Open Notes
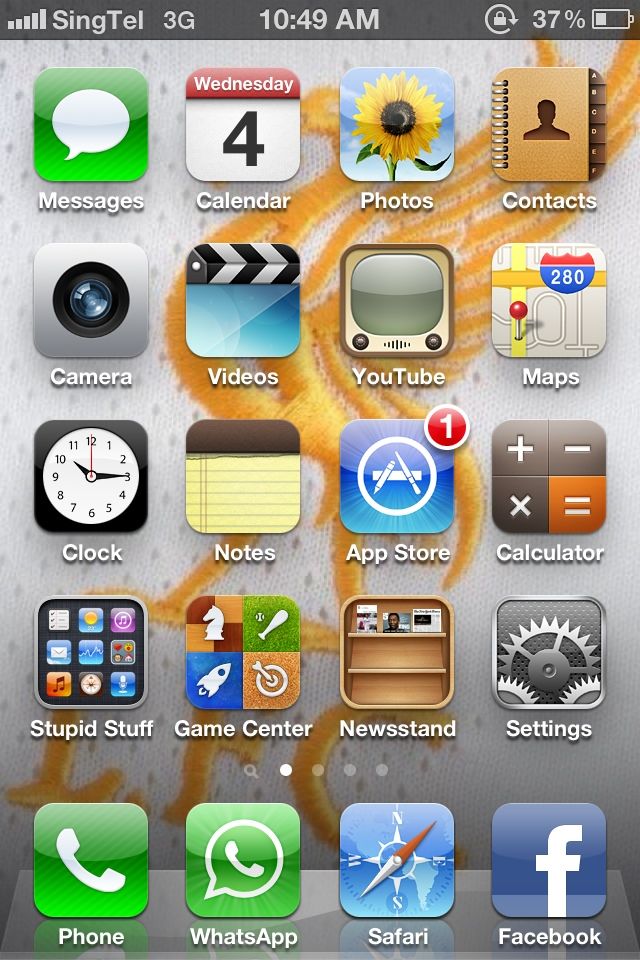Screen dimensions: 640x960 tap(243, 476)
